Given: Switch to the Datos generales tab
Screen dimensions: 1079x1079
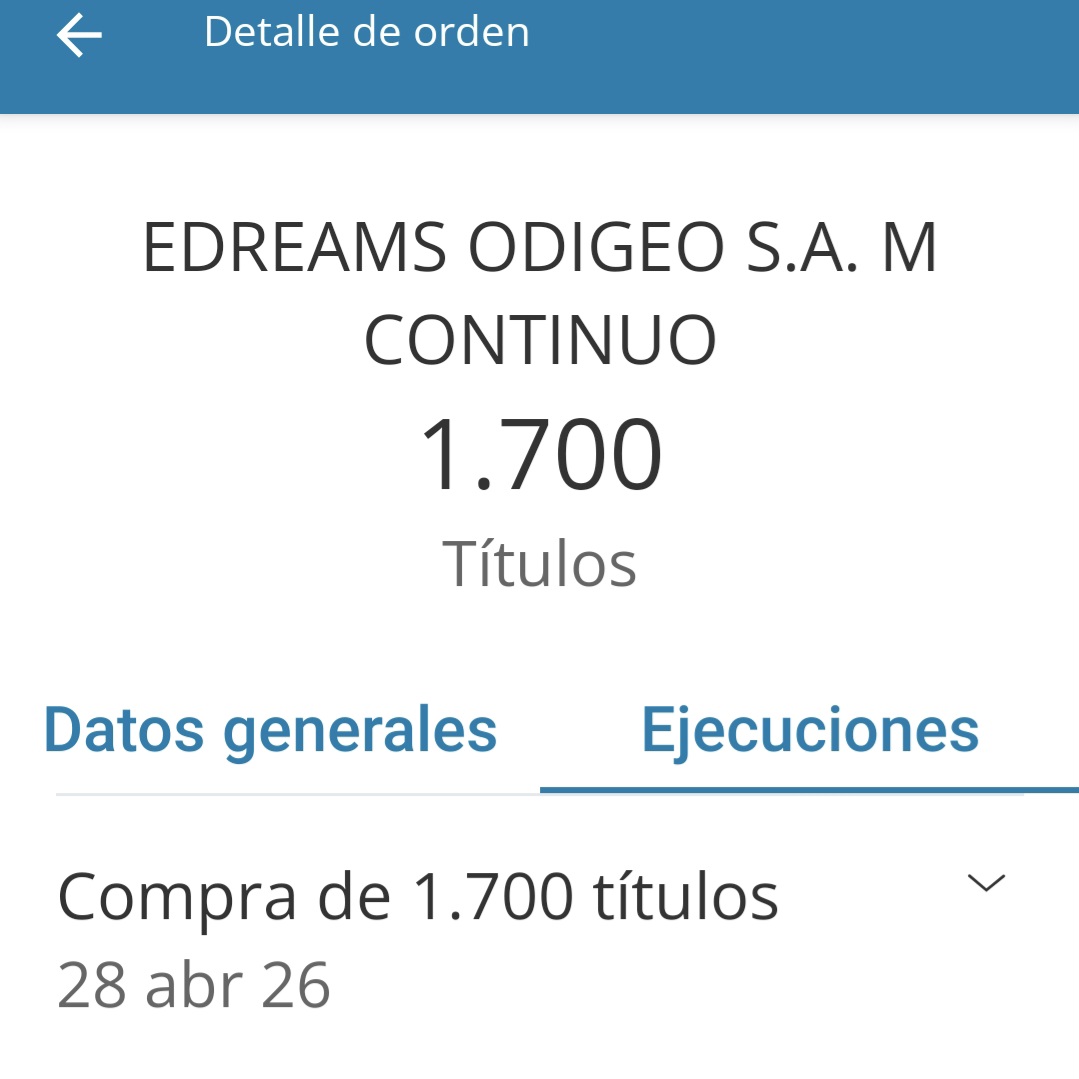Looking at the screenshot, I should (271, 730).
